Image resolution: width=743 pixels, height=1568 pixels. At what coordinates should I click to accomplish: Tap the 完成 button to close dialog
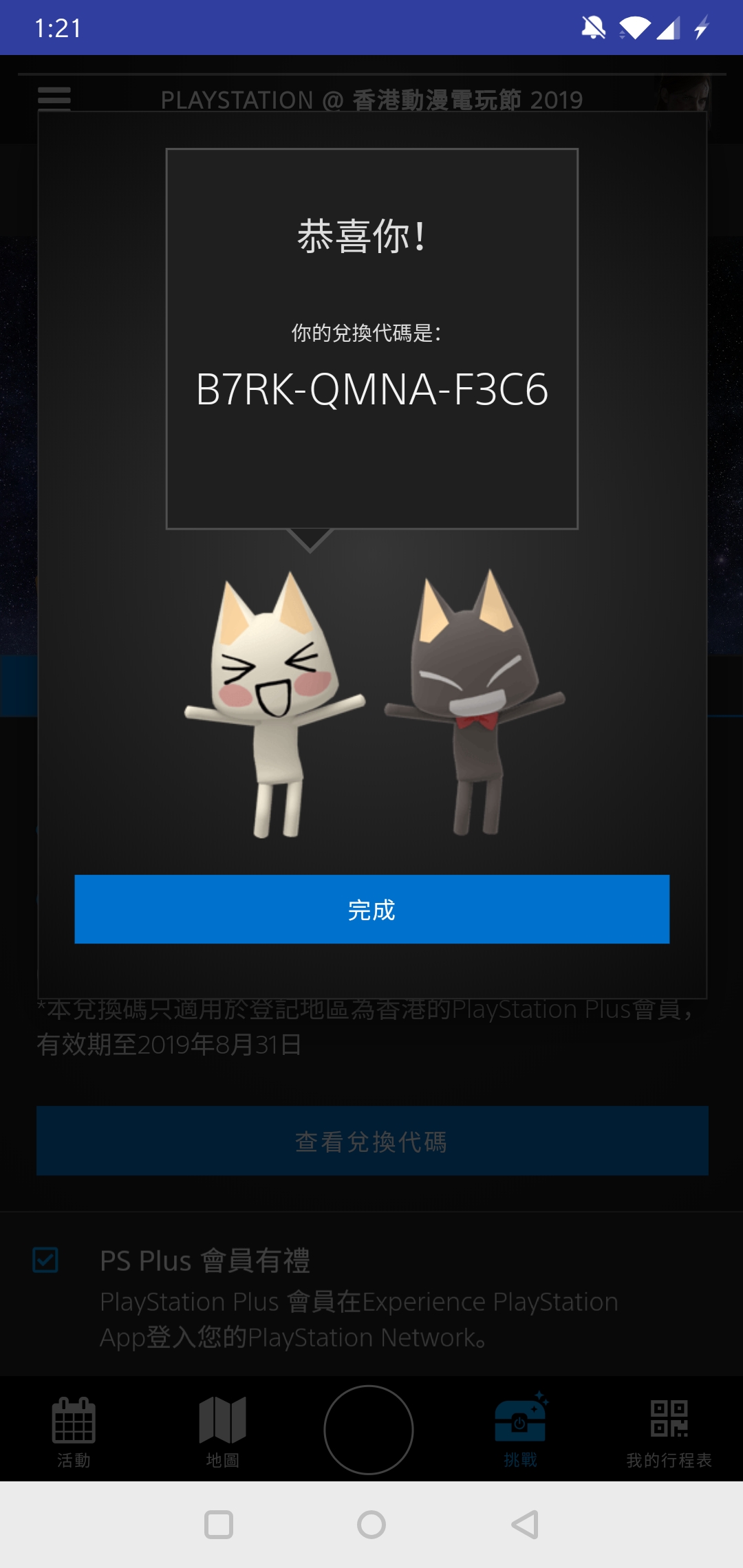click(371, 909)
